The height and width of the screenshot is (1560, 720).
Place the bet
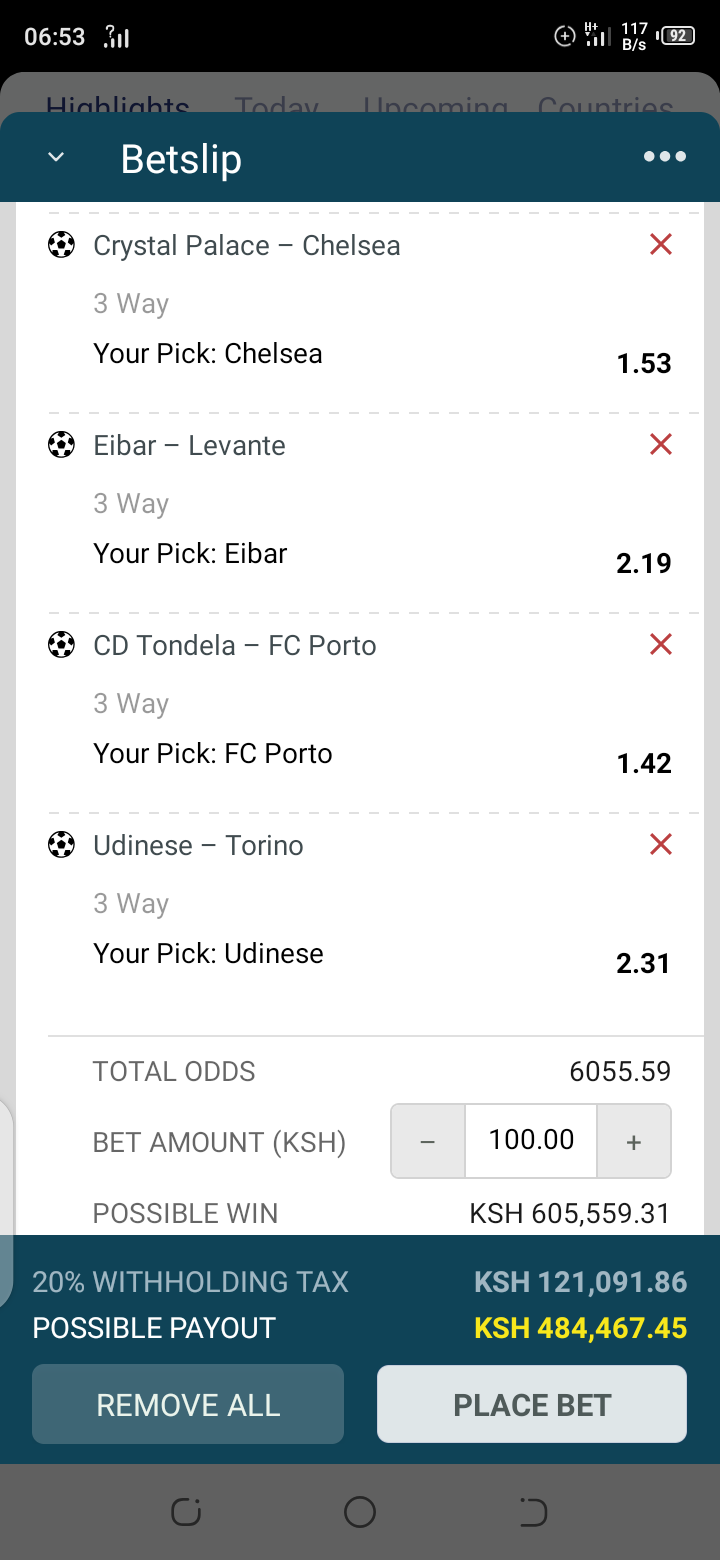532,1404
